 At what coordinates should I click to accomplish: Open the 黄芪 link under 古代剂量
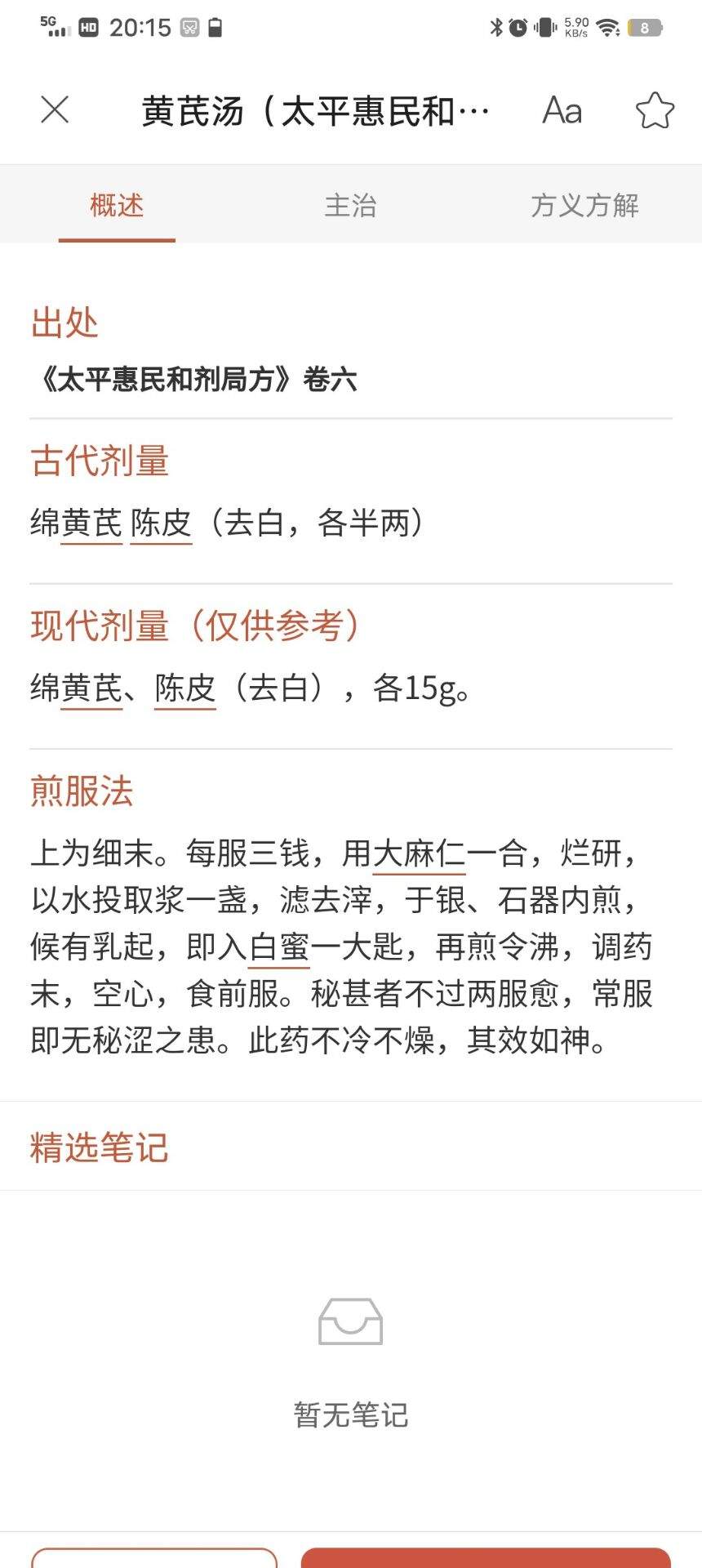(92, 523)
